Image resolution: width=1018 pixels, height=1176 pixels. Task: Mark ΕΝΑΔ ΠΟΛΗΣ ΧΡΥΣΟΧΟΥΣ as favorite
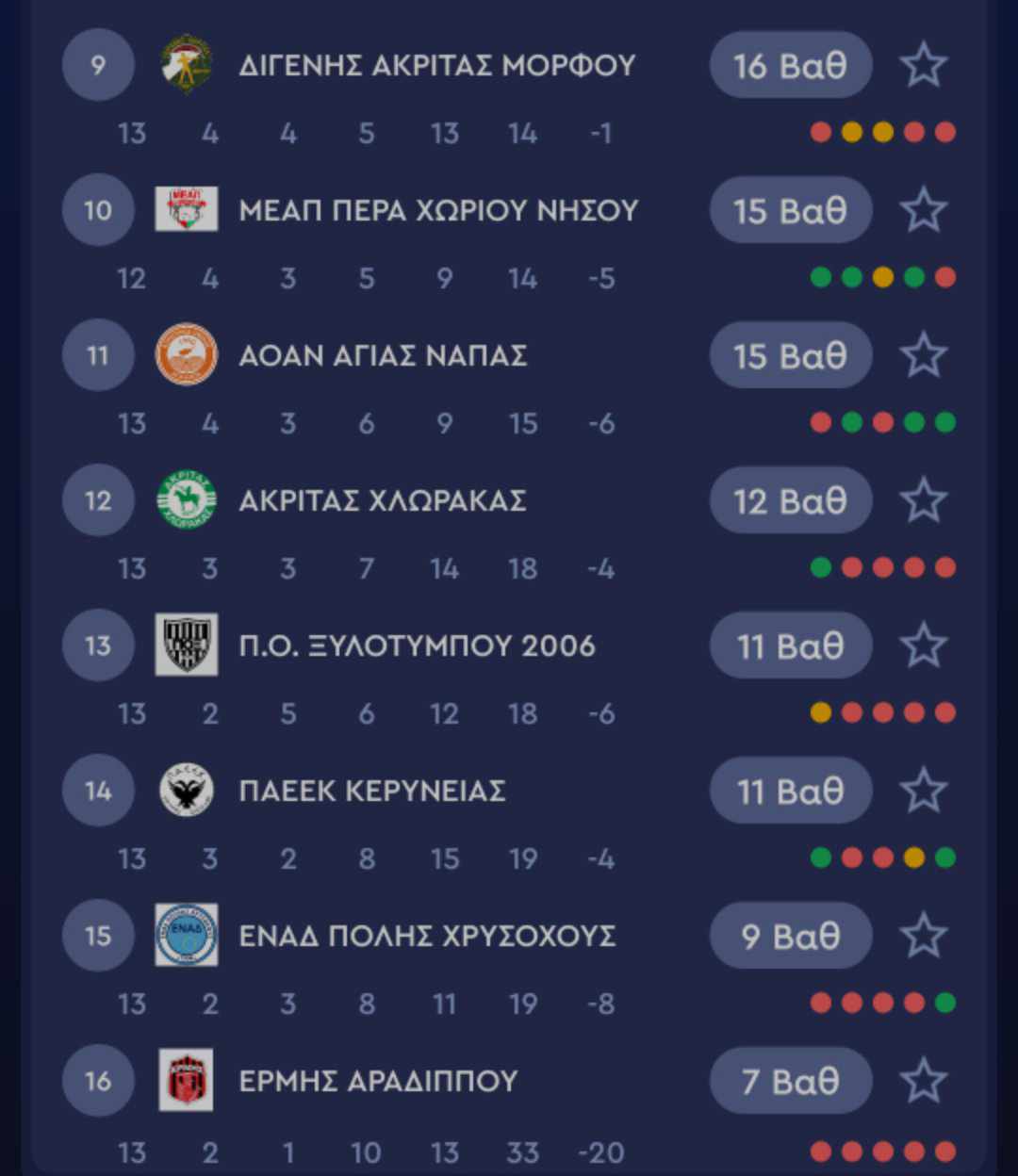(923, 936)
